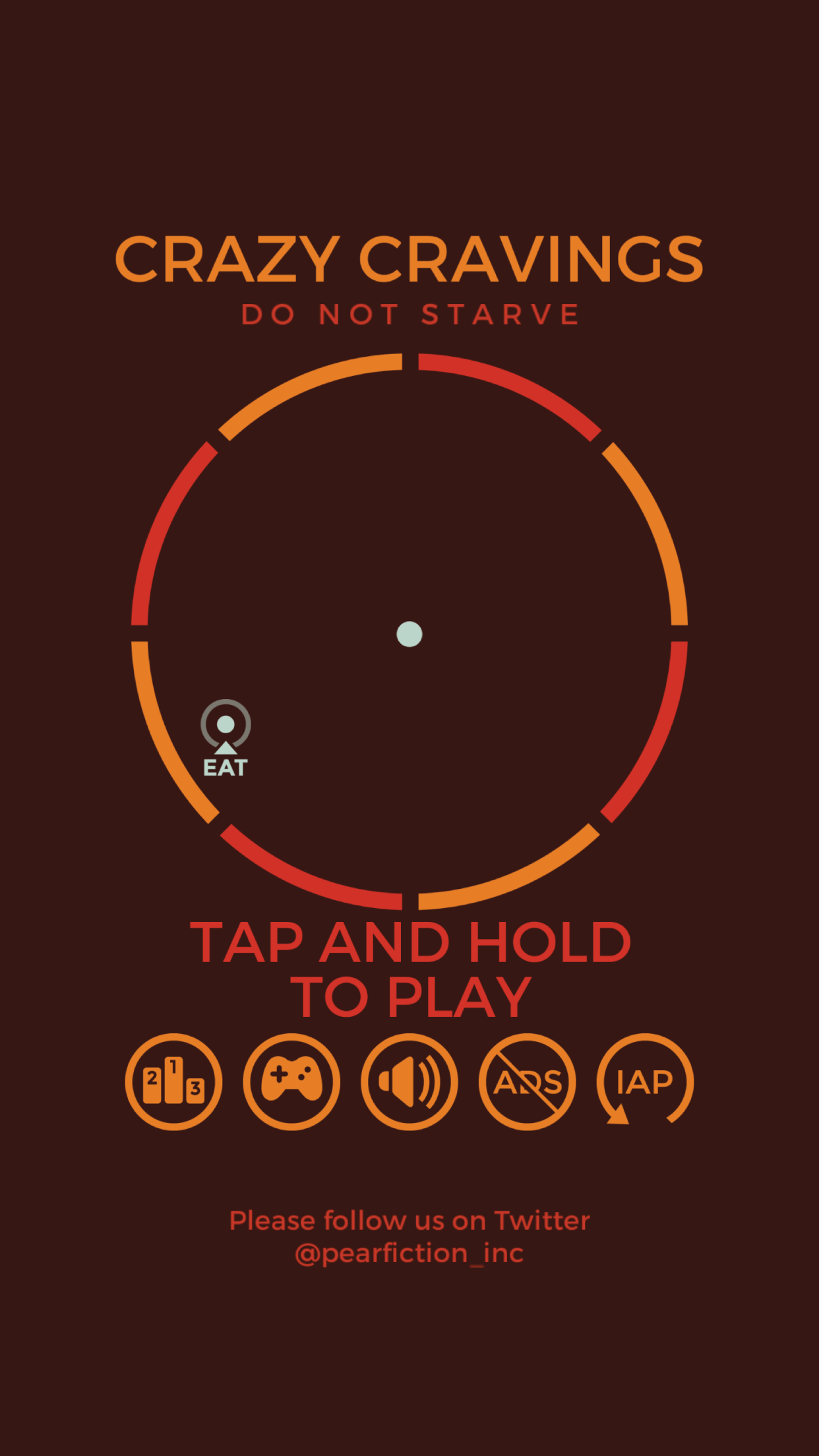Open the game controller icon

pos(291,1082)
